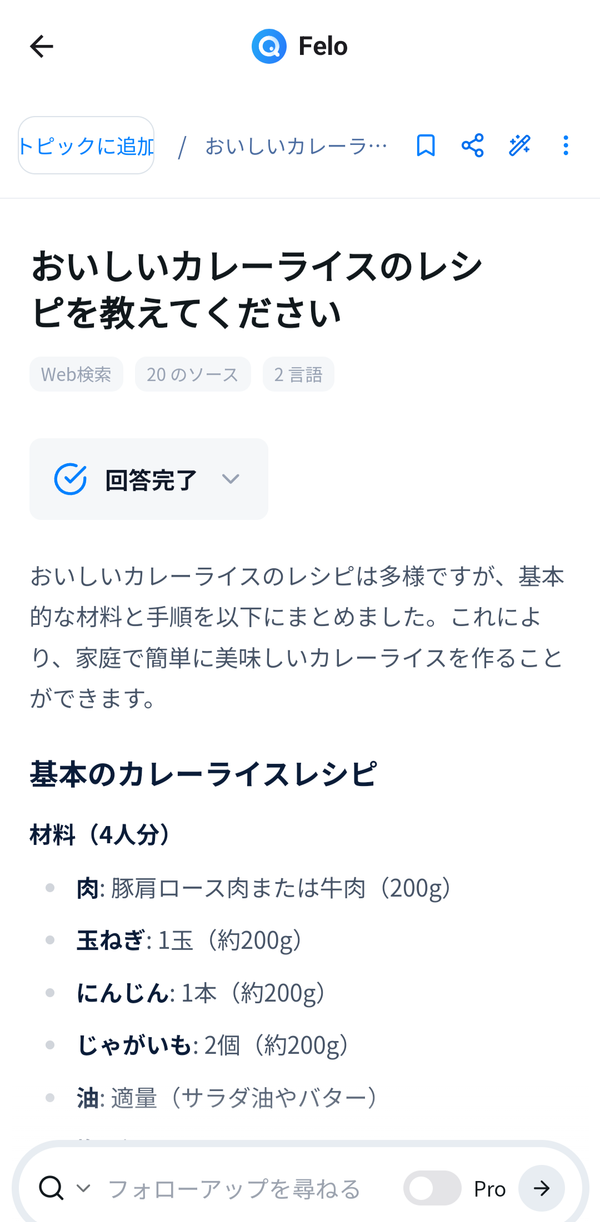
Task: Bookmark this answer
Action: (x=425, y=146)
